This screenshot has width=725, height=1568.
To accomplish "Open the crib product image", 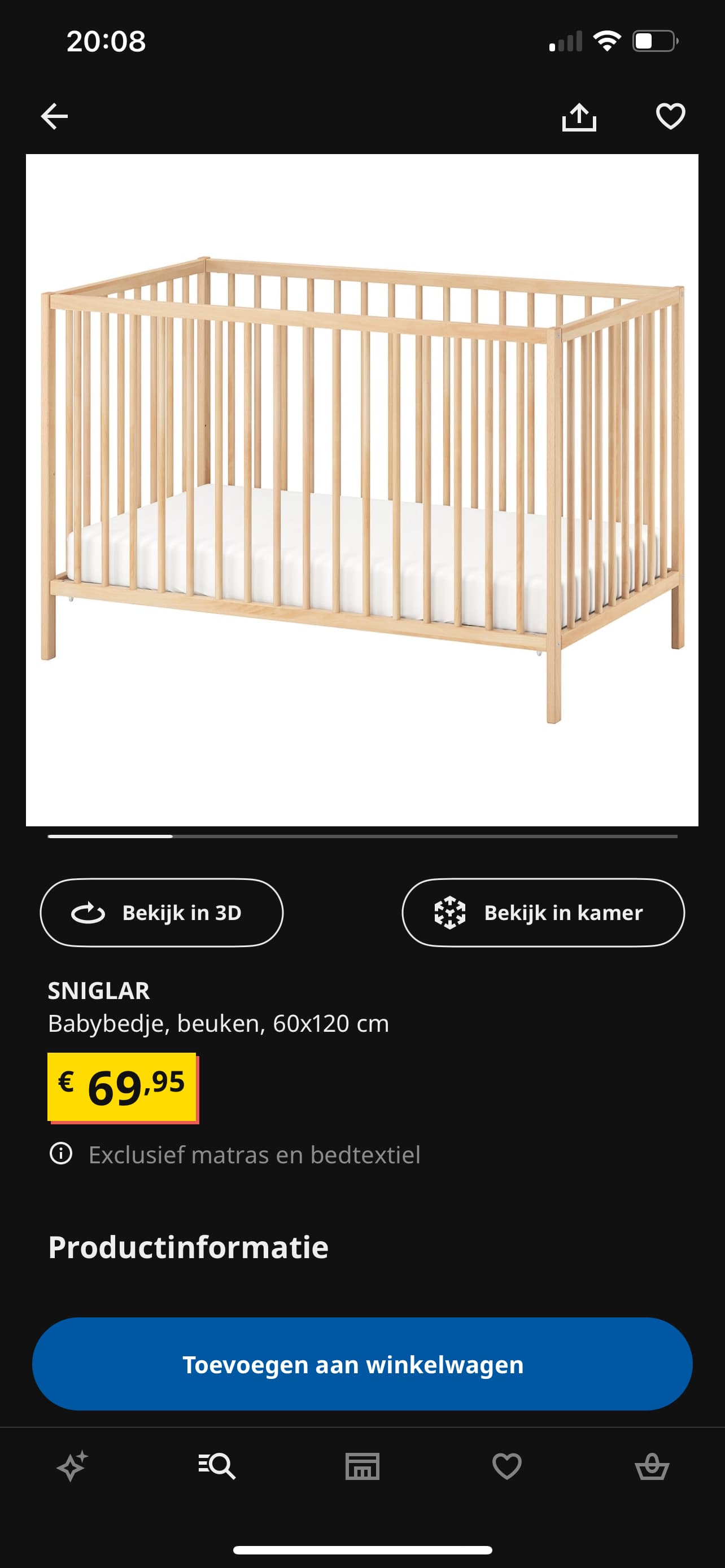I will tap(362, 490).
